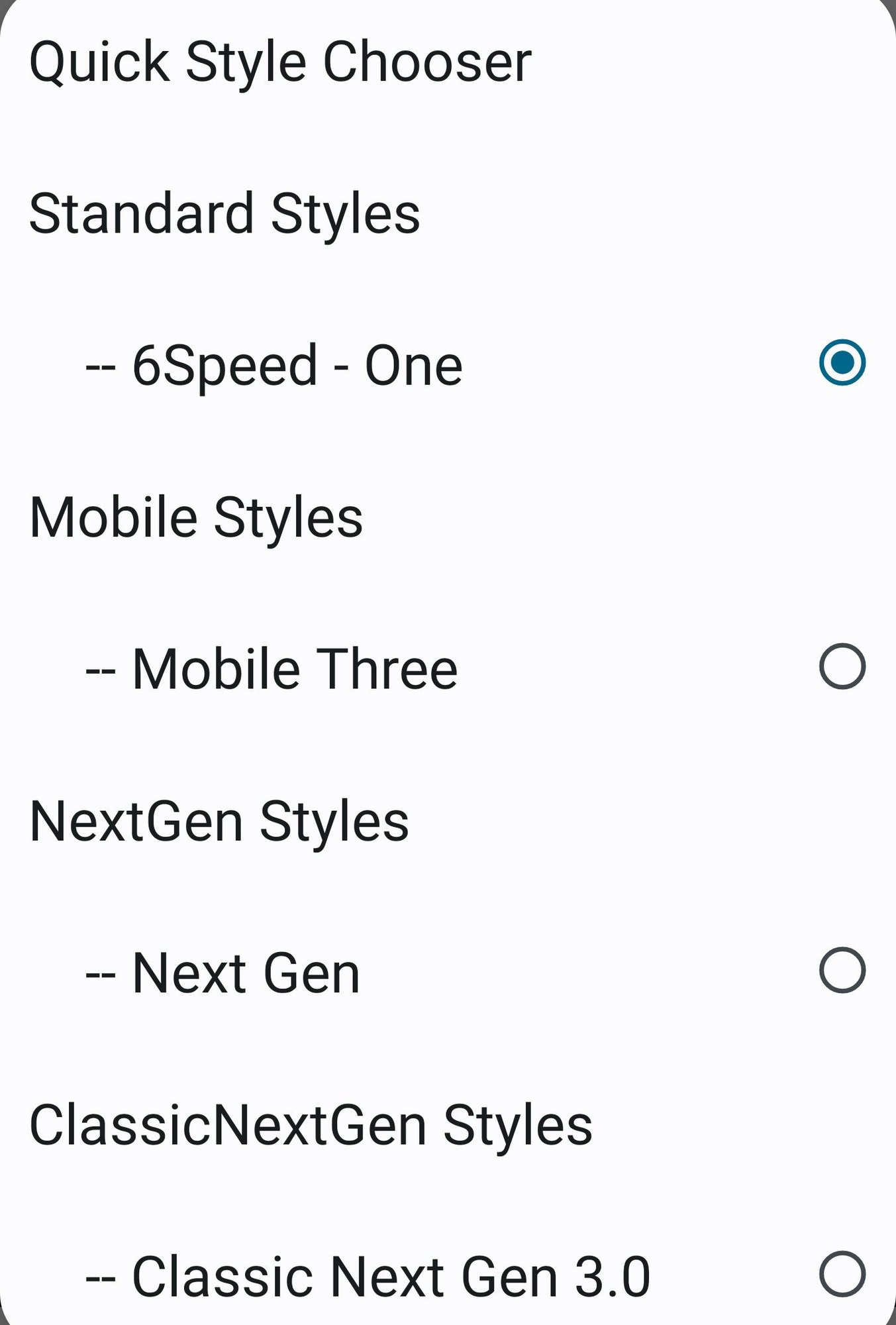This screenshot has height=1325, width=896.
Task: Choose the Mobile Three style
Action: (842, 666)
